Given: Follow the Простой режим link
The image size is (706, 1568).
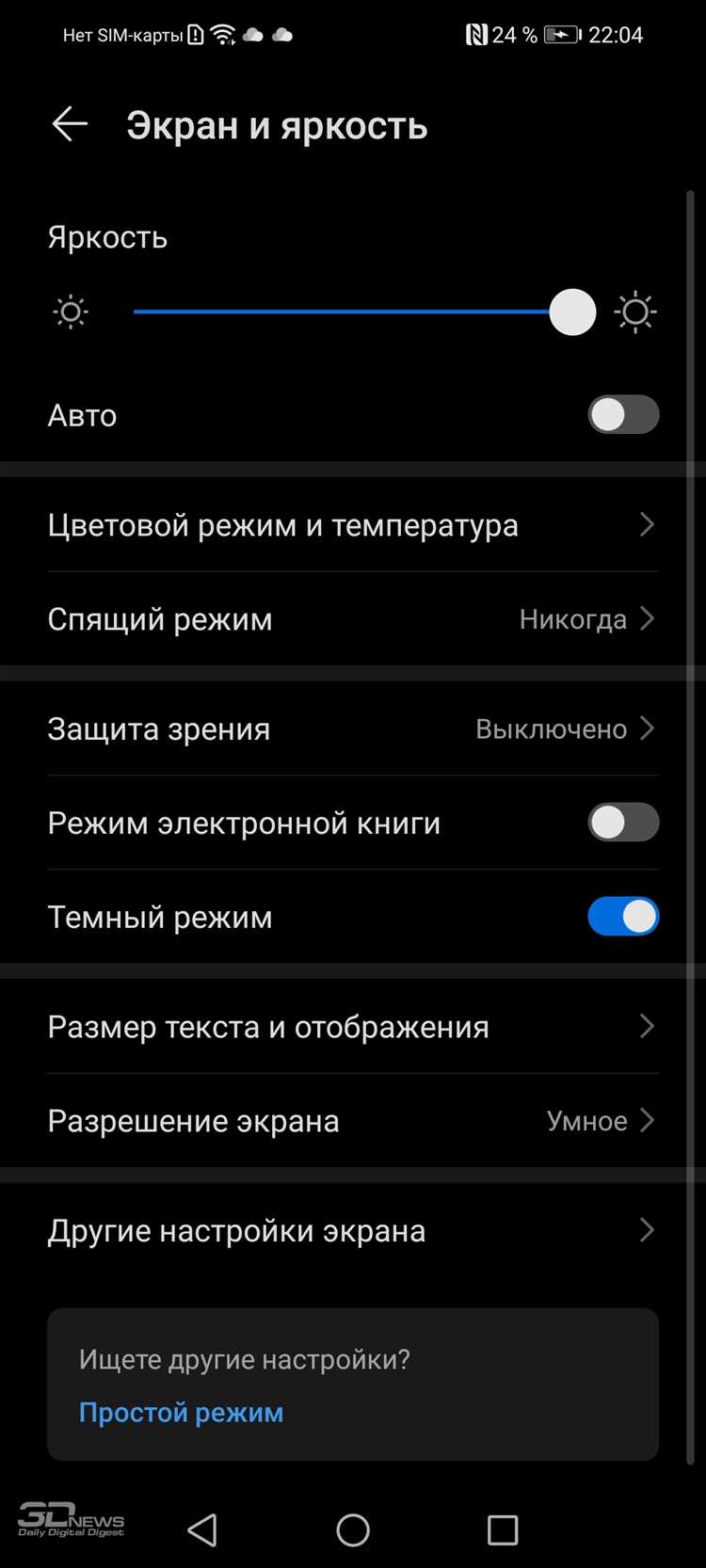Looking at the screenshot, I should (x=181, y=1413).
